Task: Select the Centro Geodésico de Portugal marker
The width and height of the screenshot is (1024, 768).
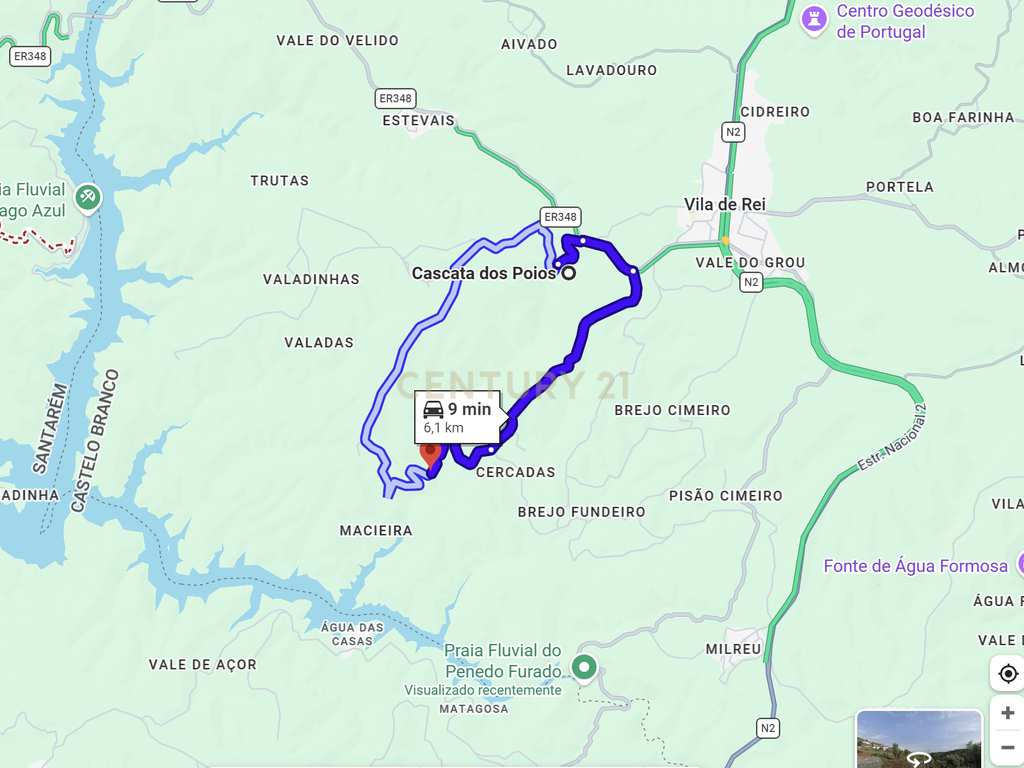Action: (814, 20)
